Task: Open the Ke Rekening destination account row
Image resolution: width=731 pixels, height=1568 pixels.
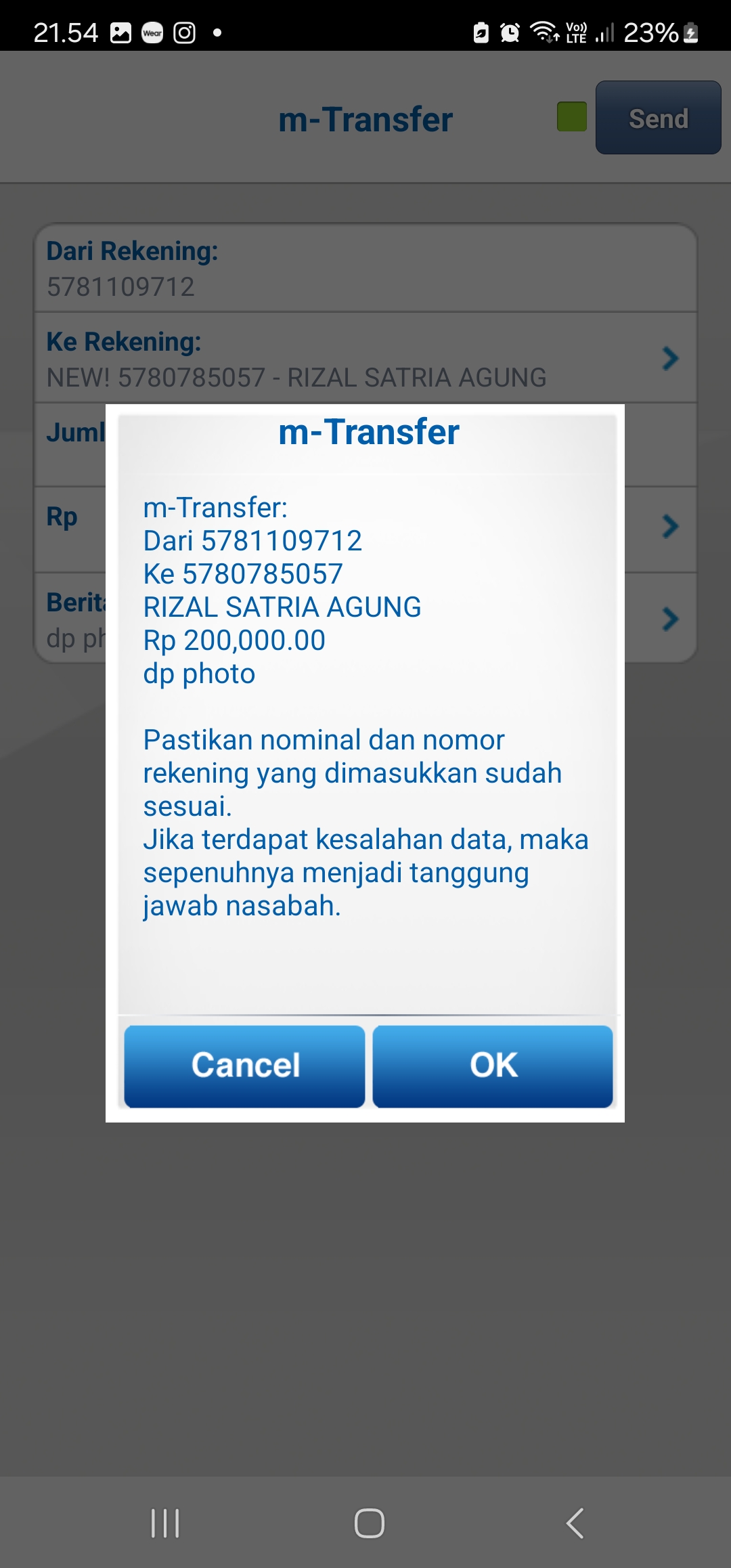Action: pos(365,358)
